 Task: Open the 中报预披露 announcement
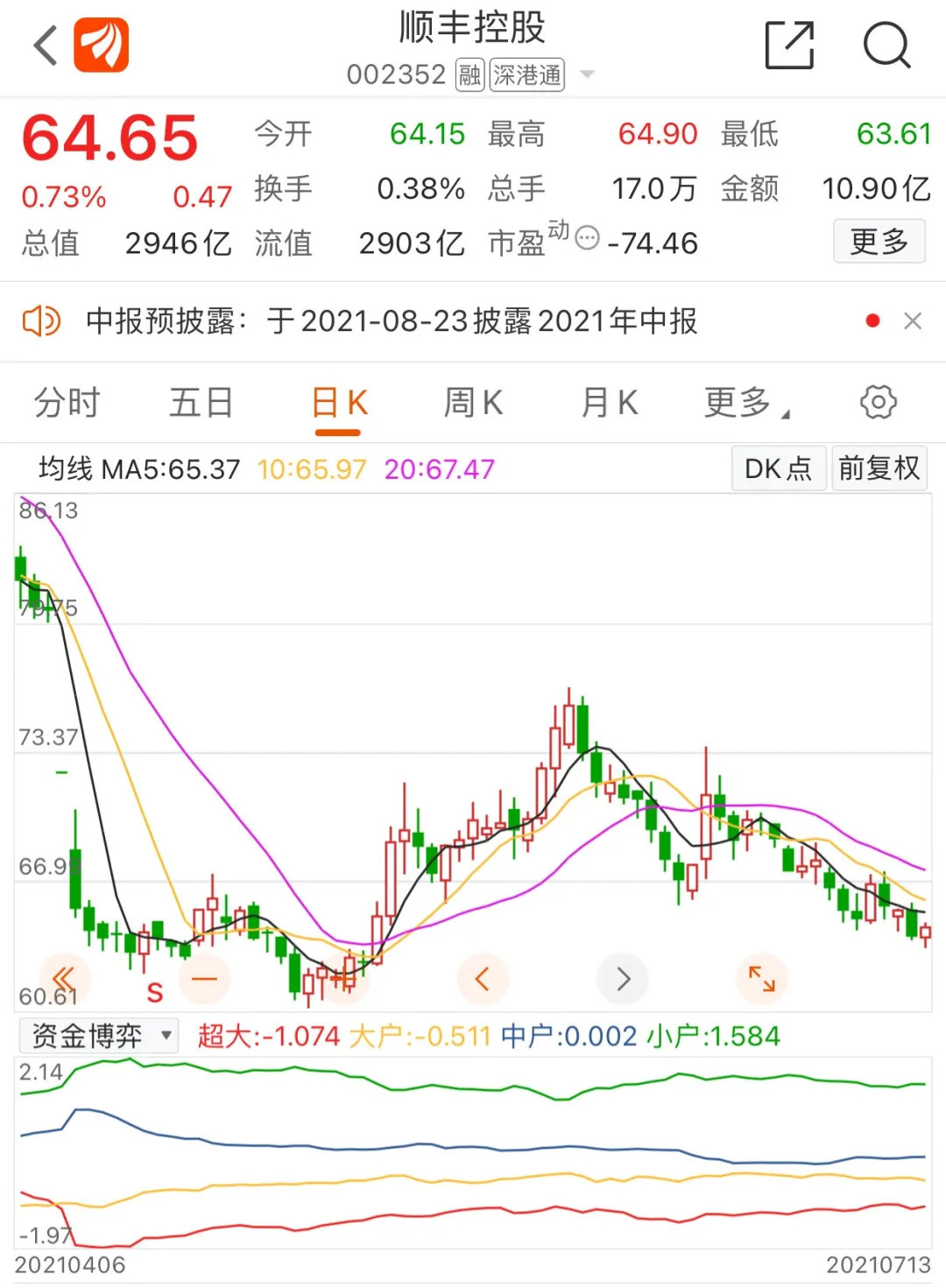tap(392, 321)
